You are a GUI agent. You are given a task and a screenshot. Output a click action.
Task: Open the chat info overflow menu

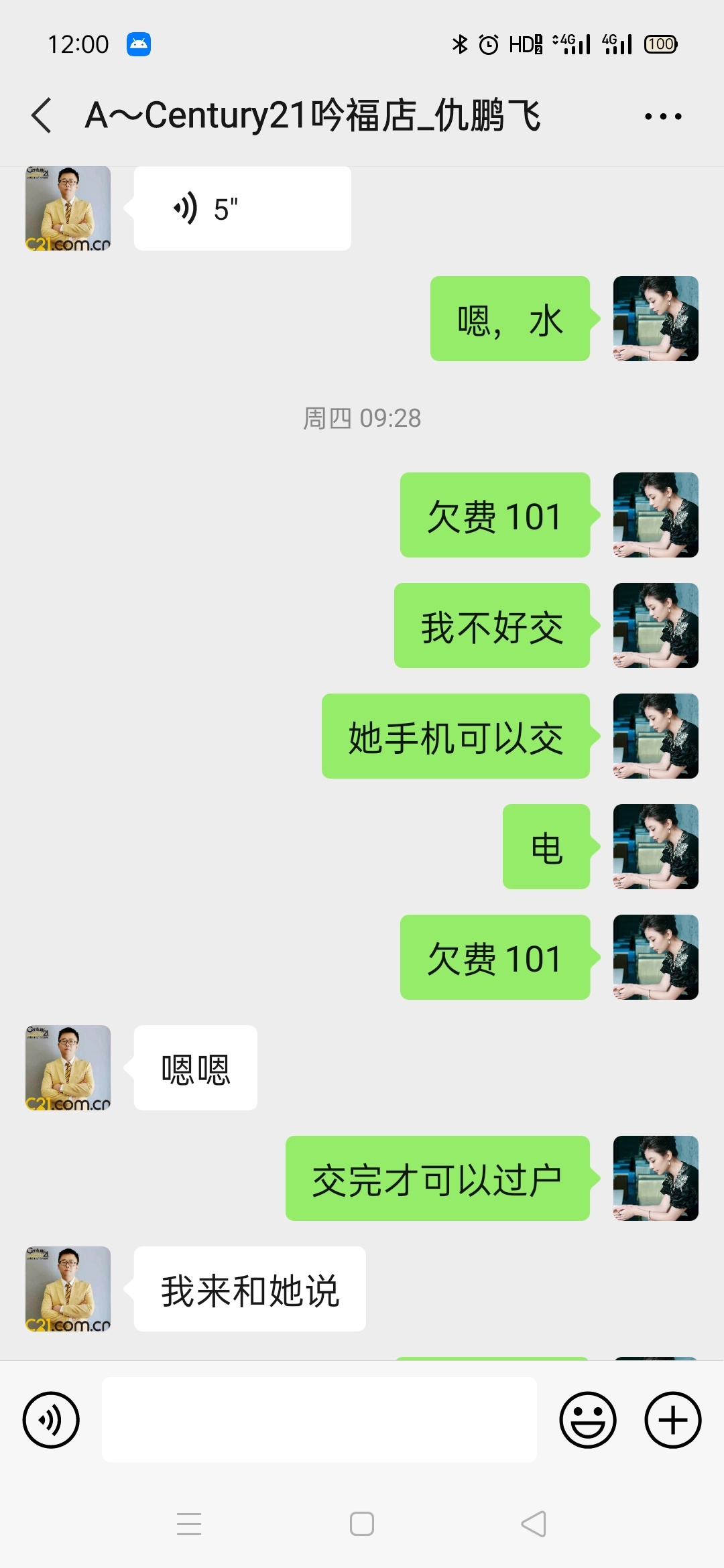662,117
